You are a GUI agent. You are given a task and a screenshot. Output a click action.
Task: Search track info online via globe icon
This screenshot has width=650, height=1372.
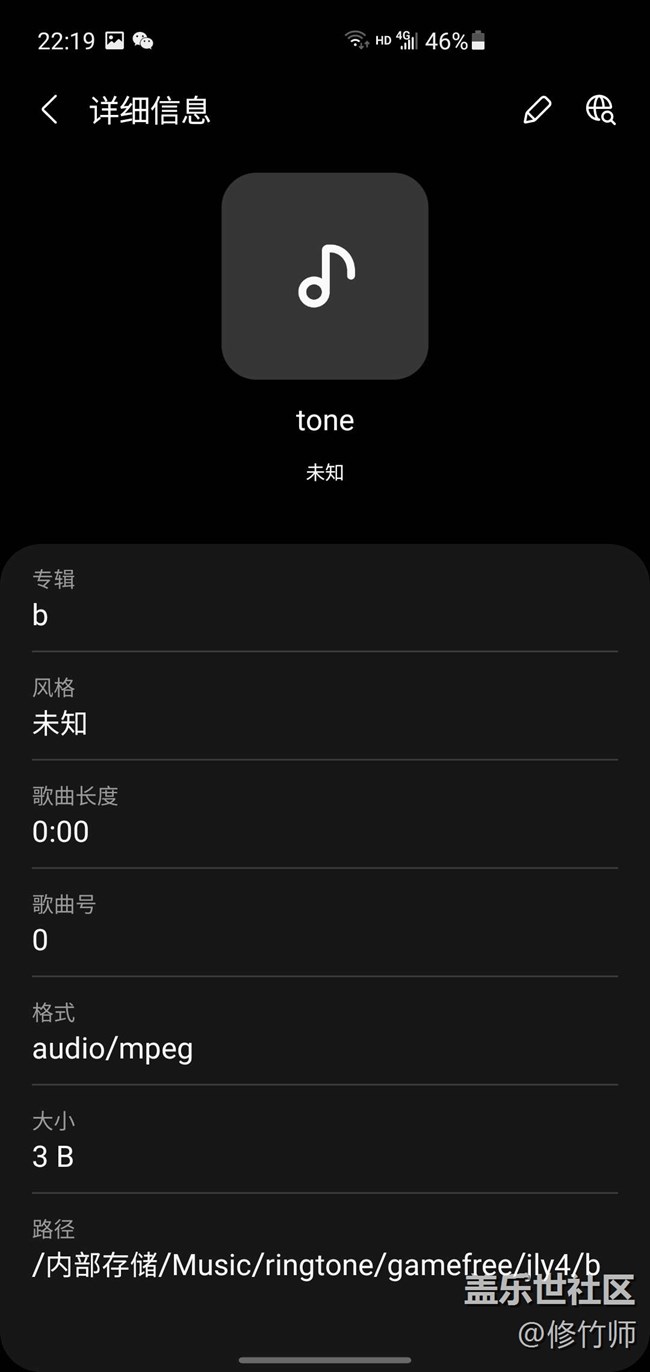tap(600, 110)
